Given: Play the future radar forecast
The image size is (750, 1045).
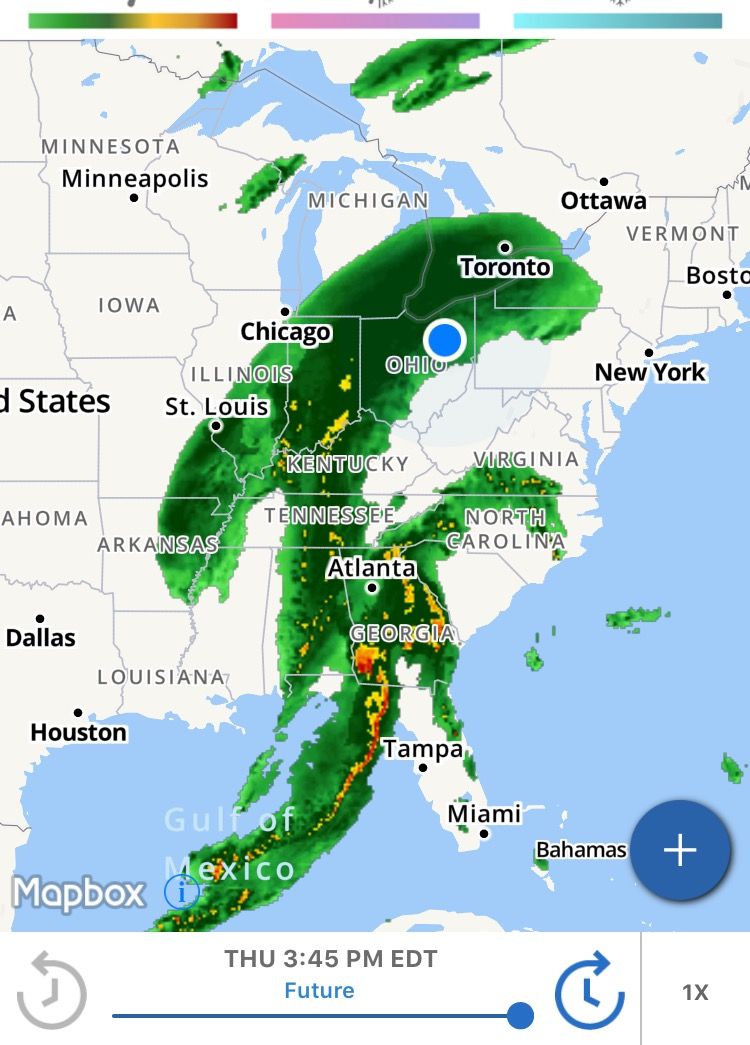Looking at the screenshot, I should click(x=590, y=991).
